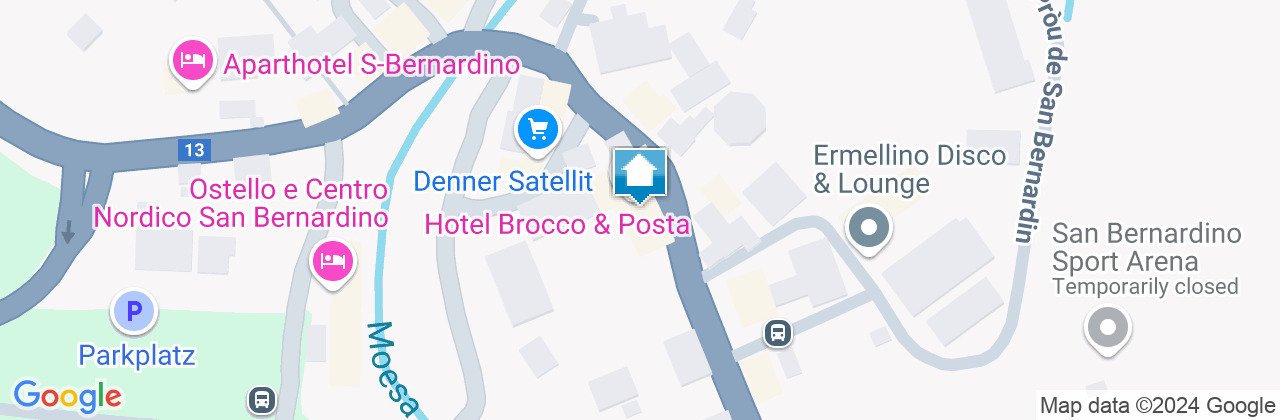The width and height of the screenshot is (1280, 420).
Task: Open the San Bernardino Sport Arena pin
Action: point(1106,326)
